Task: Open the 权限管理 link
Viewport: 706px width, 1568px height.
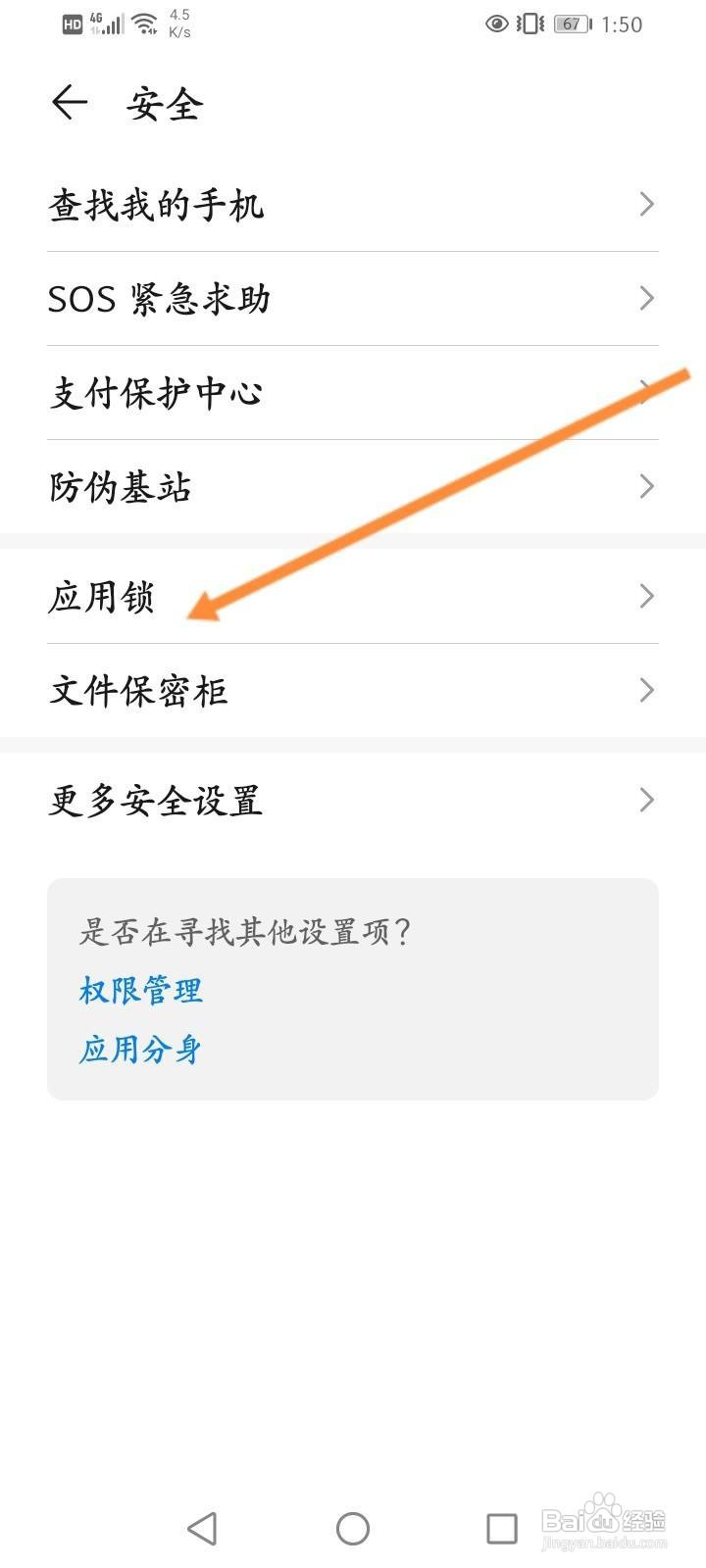Action: tap(140, 991)
